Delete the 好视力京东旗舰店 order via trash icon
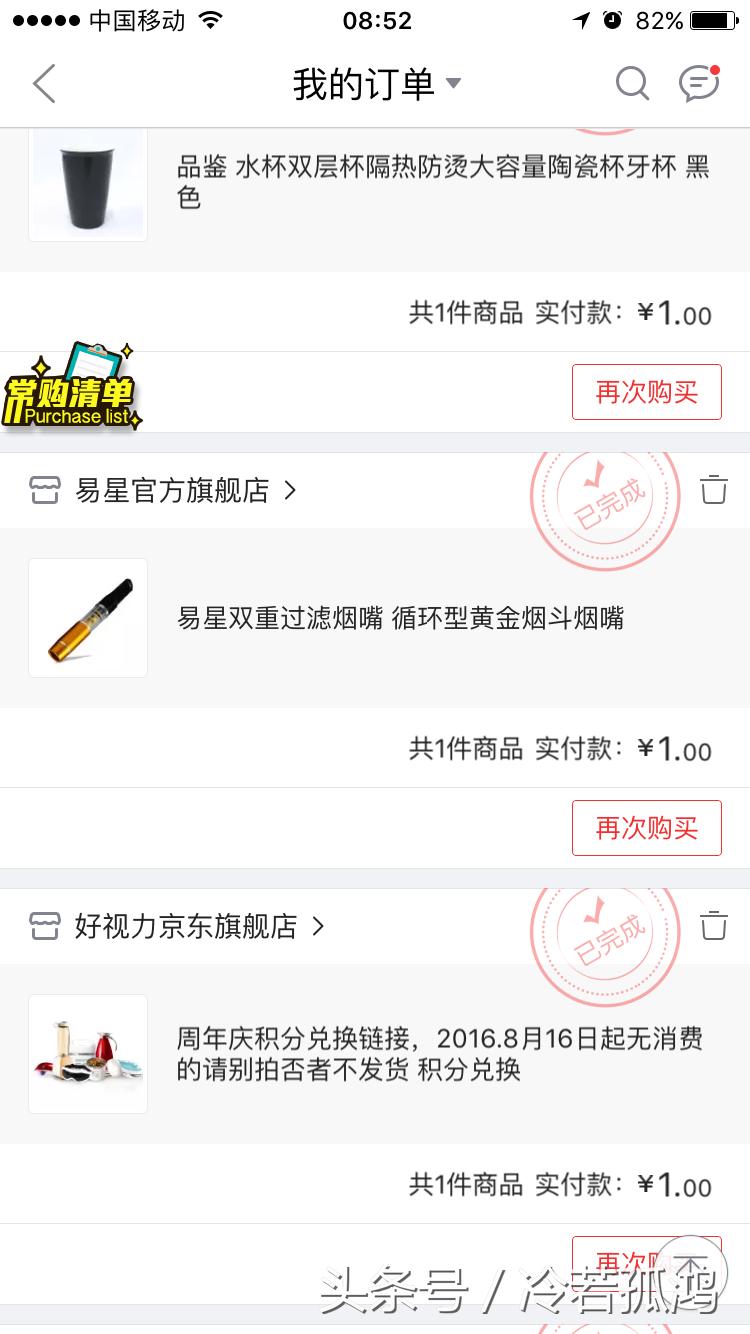 click(x=714, y=926)
